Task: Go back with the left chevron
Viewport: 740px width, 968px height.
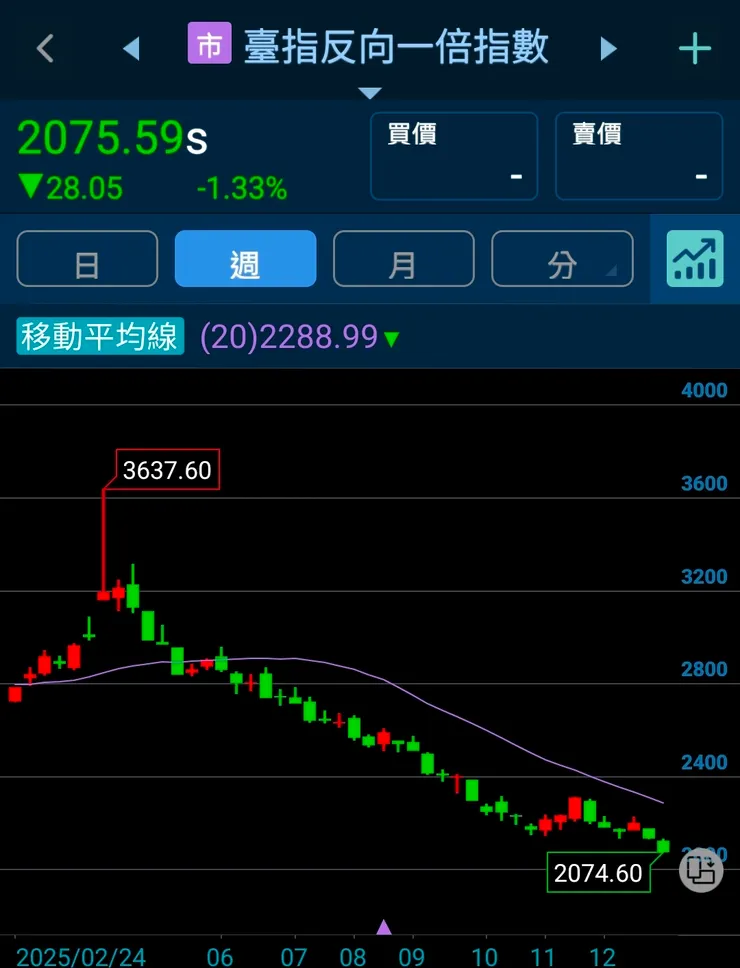Action: click(45, 48)
